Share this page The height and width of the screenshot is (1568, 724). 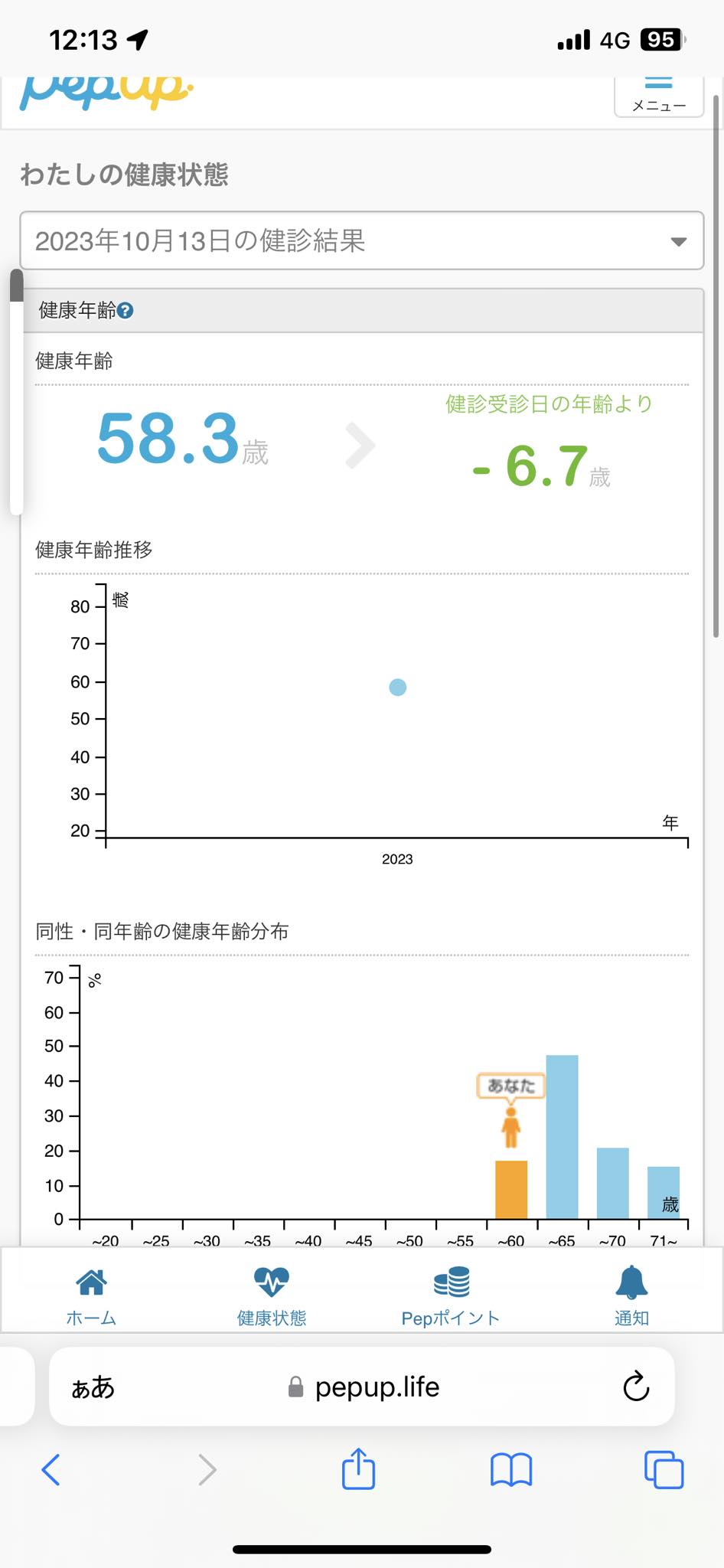[x=358, y=1469]
